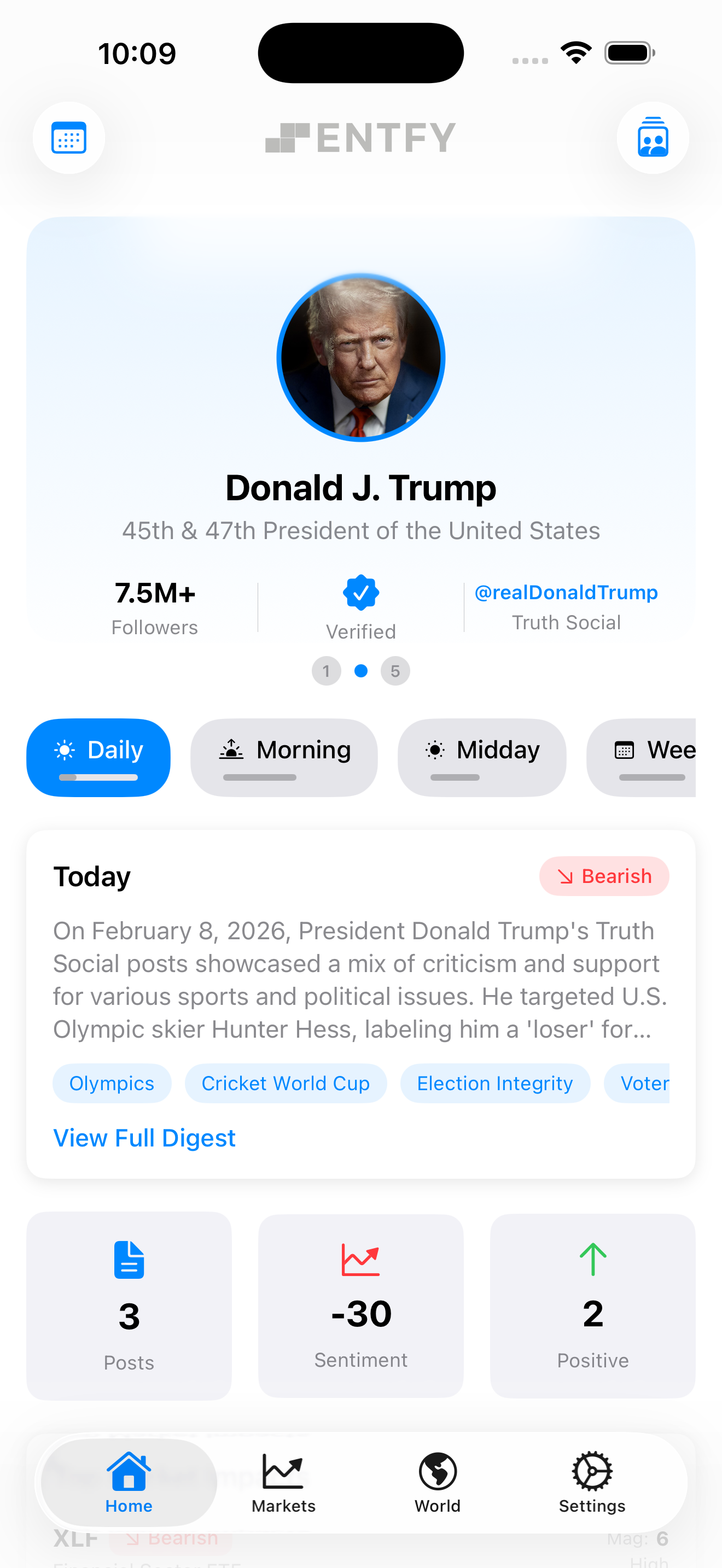The height and width of the screenshot is (1568, 722).
Task: Switch to the Midday tab
Action: click(481, 757)
